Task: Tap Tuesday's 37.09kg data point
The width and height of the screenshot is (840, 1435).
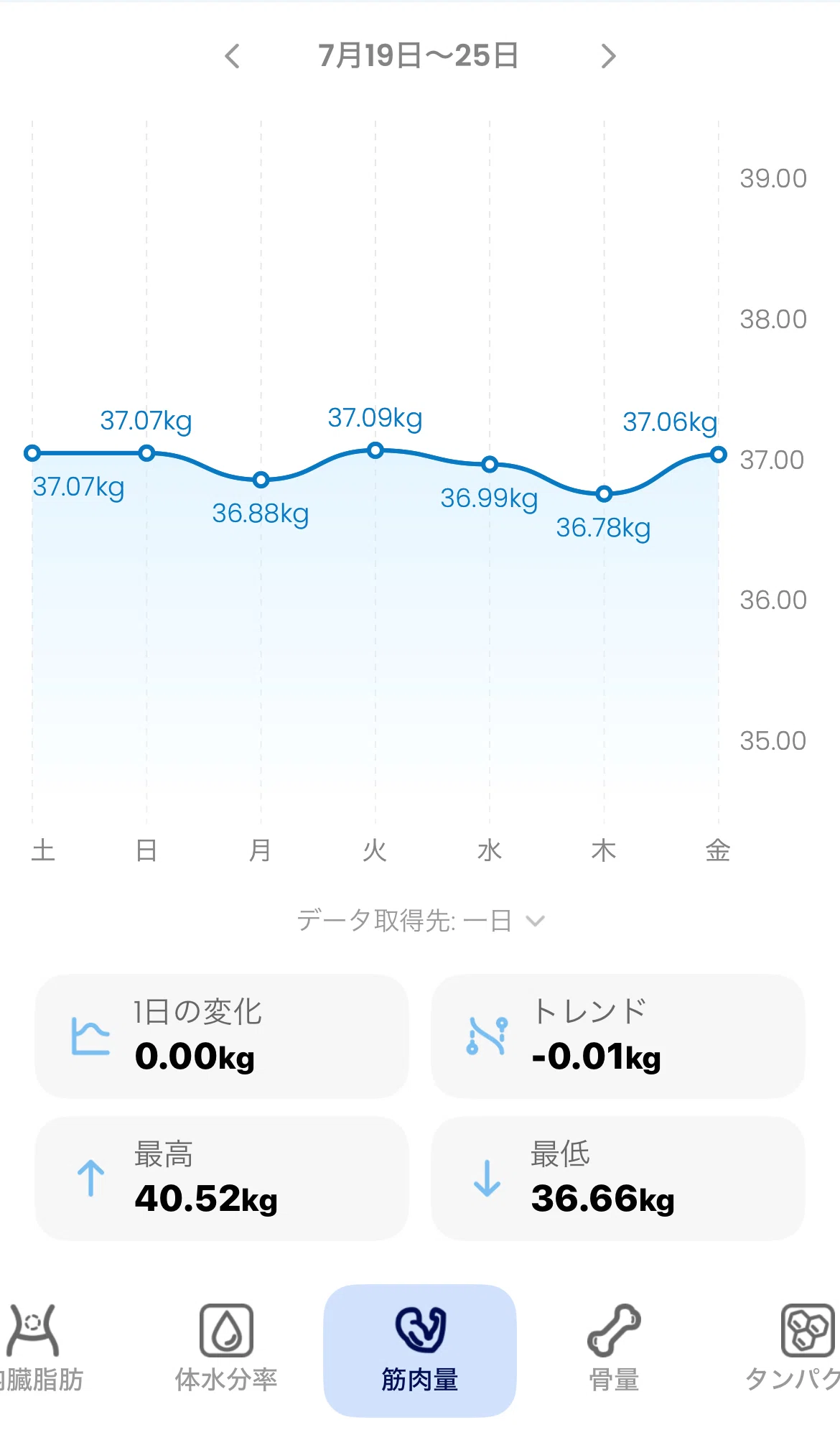Action: pos(375,450)
